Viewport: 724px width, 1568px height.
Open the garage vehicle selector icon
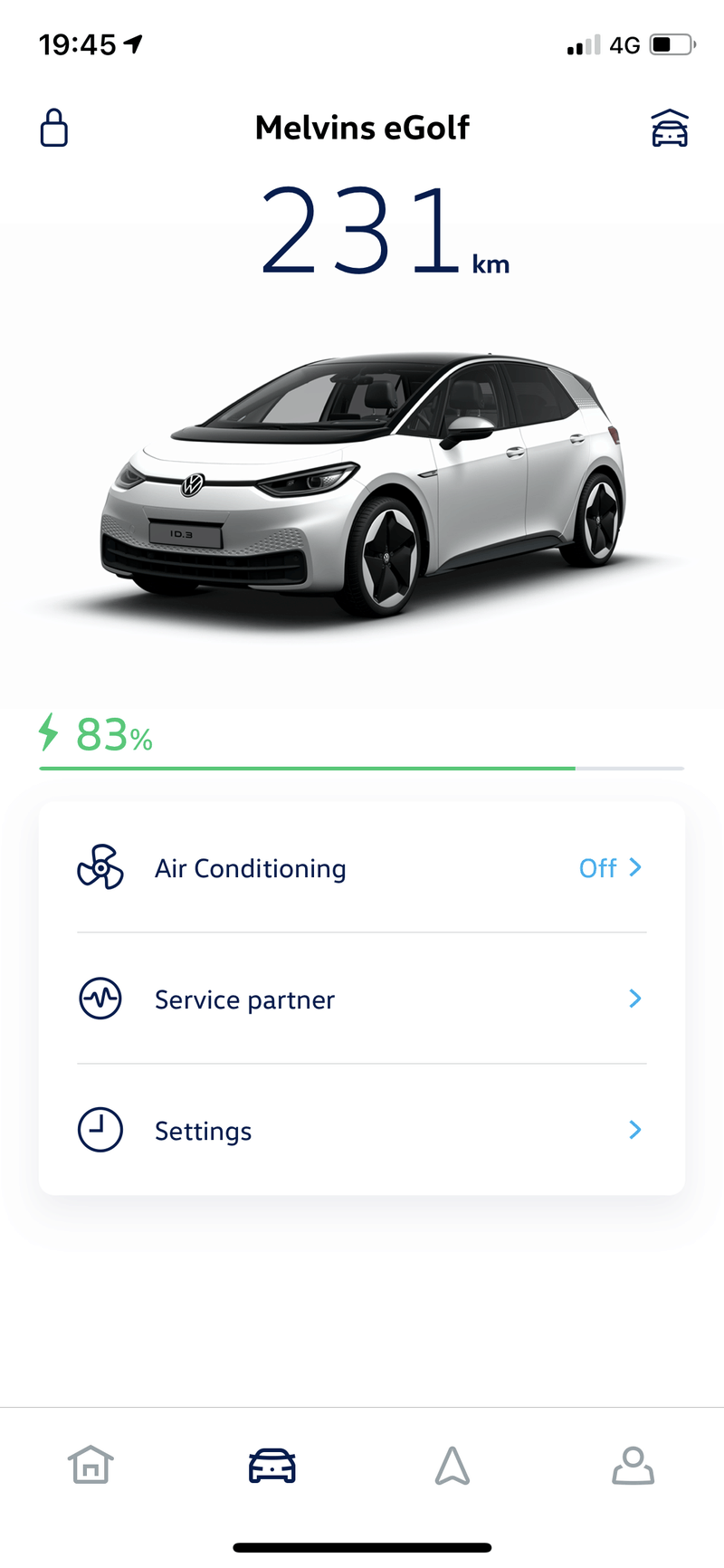pyautogui.click(x=670, y=129)
